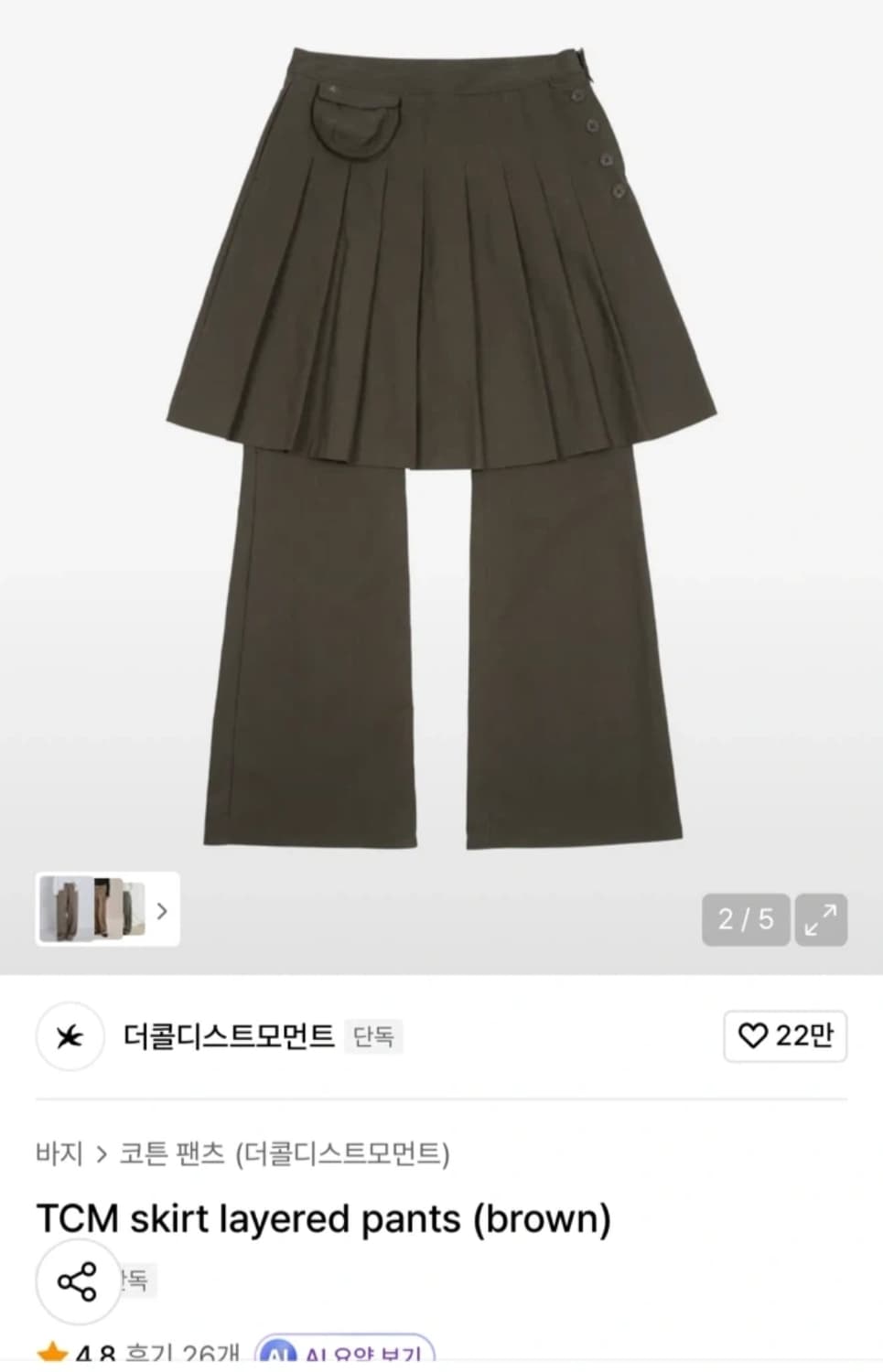Open the share icon below the product title
The height and width of the screenshot is (1372, 883).
[x=78, y=1281]
